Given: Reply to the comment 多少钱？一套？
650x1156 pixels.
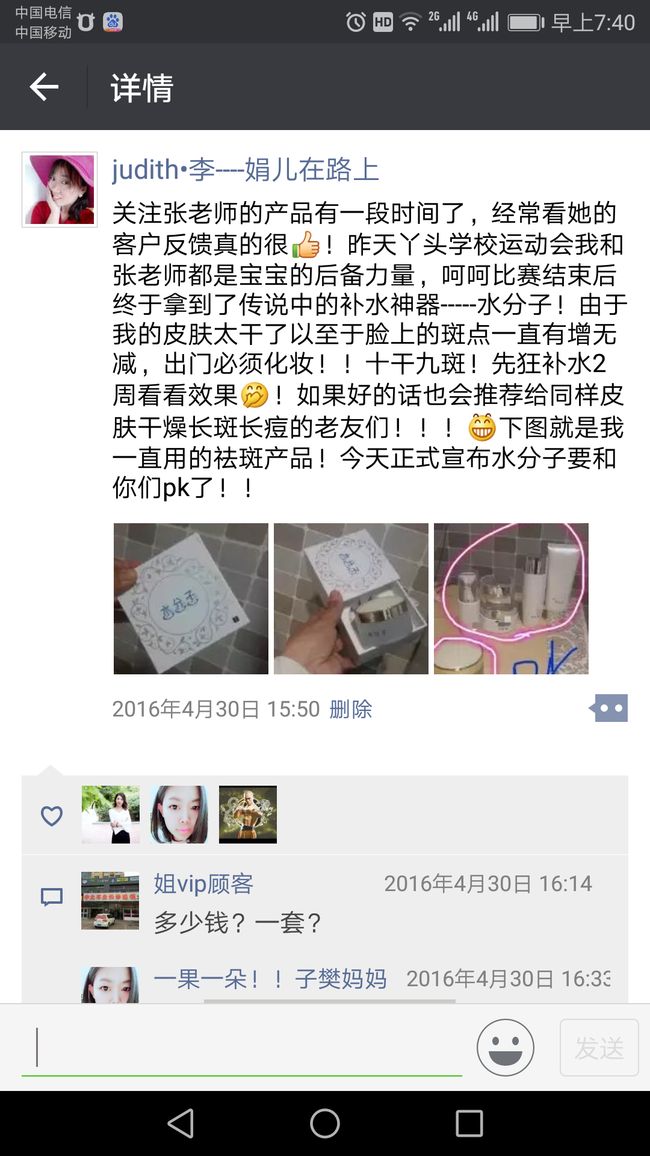Looking at the screenshot, I should tap(237, 922).
